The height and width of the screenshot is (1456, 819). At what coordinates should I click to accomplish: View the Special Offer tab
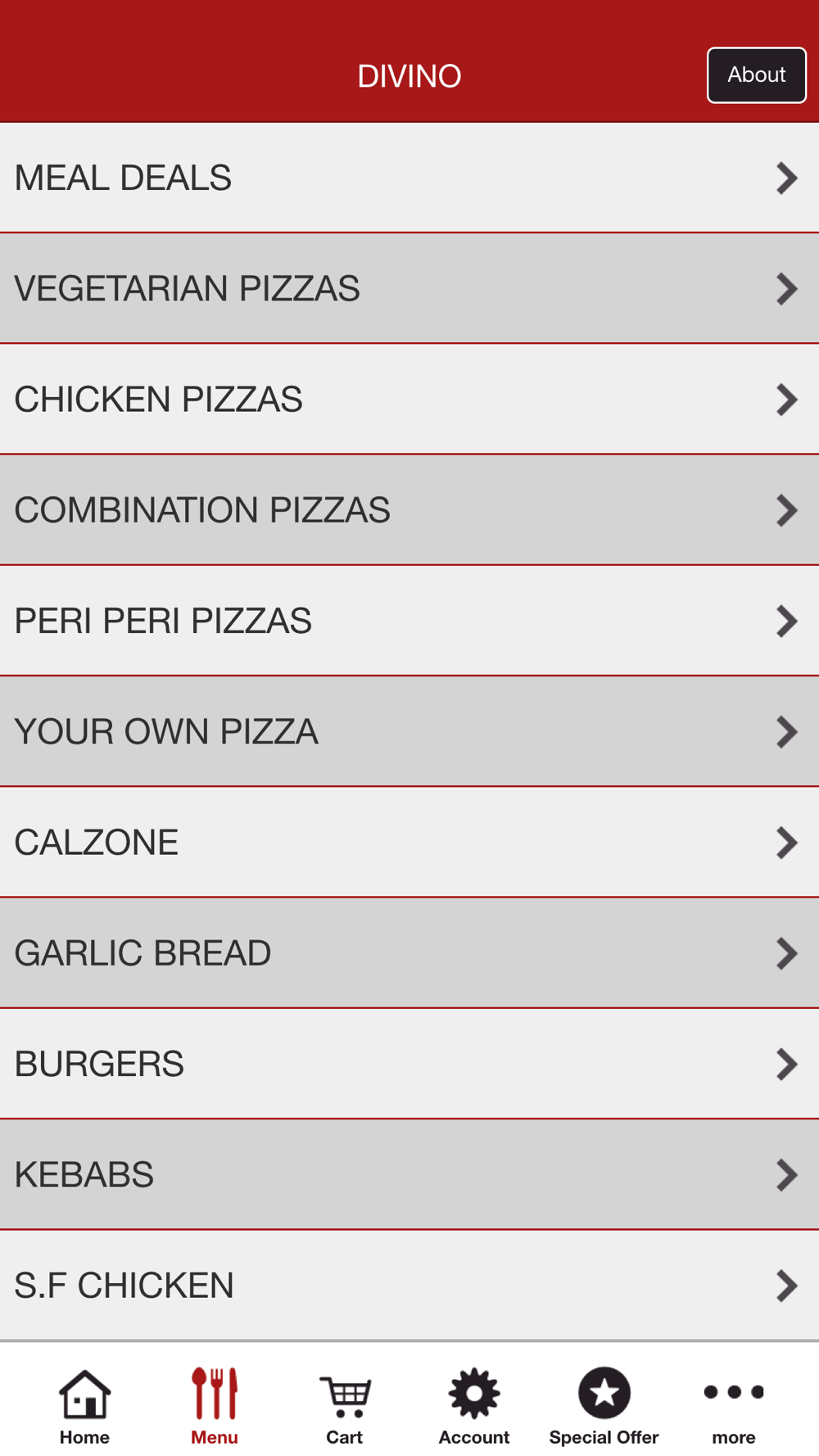tap(604, 1405)
